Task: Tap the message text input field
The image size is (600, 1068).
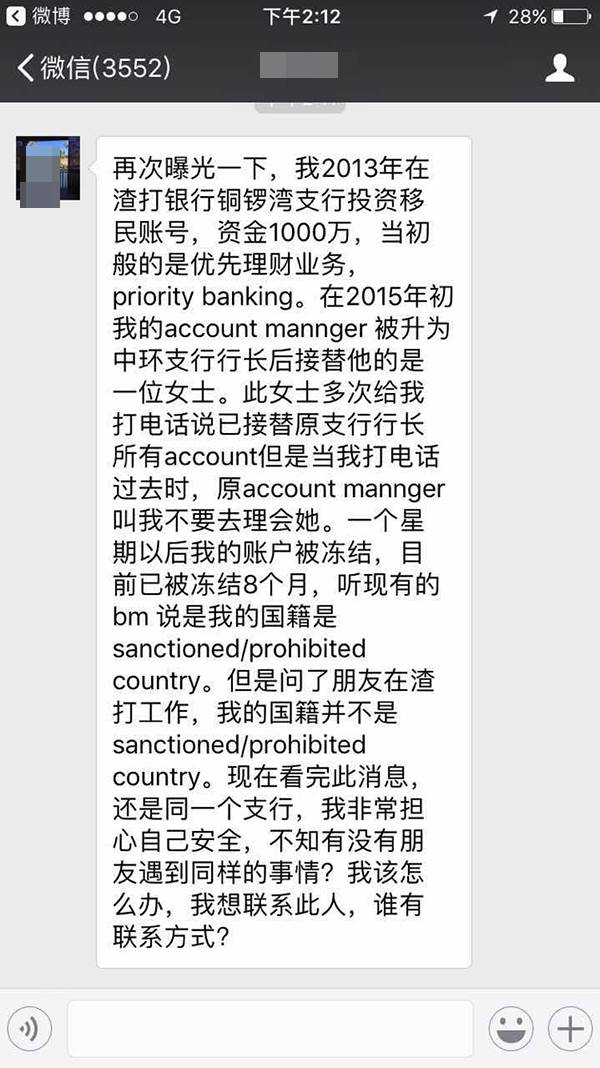Action: pos(270,1028)
